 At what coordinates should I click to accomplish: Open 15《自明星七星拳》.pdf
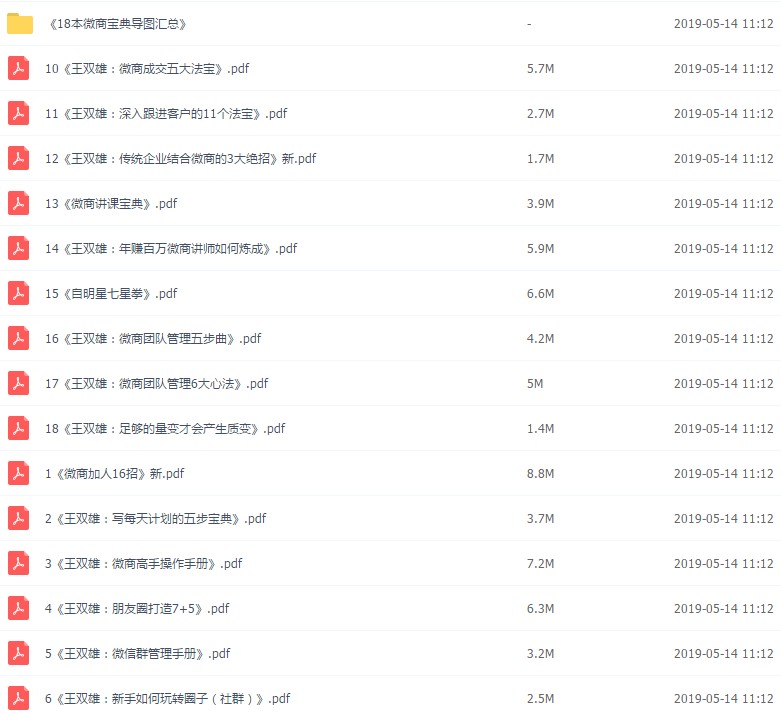(111, 294)
